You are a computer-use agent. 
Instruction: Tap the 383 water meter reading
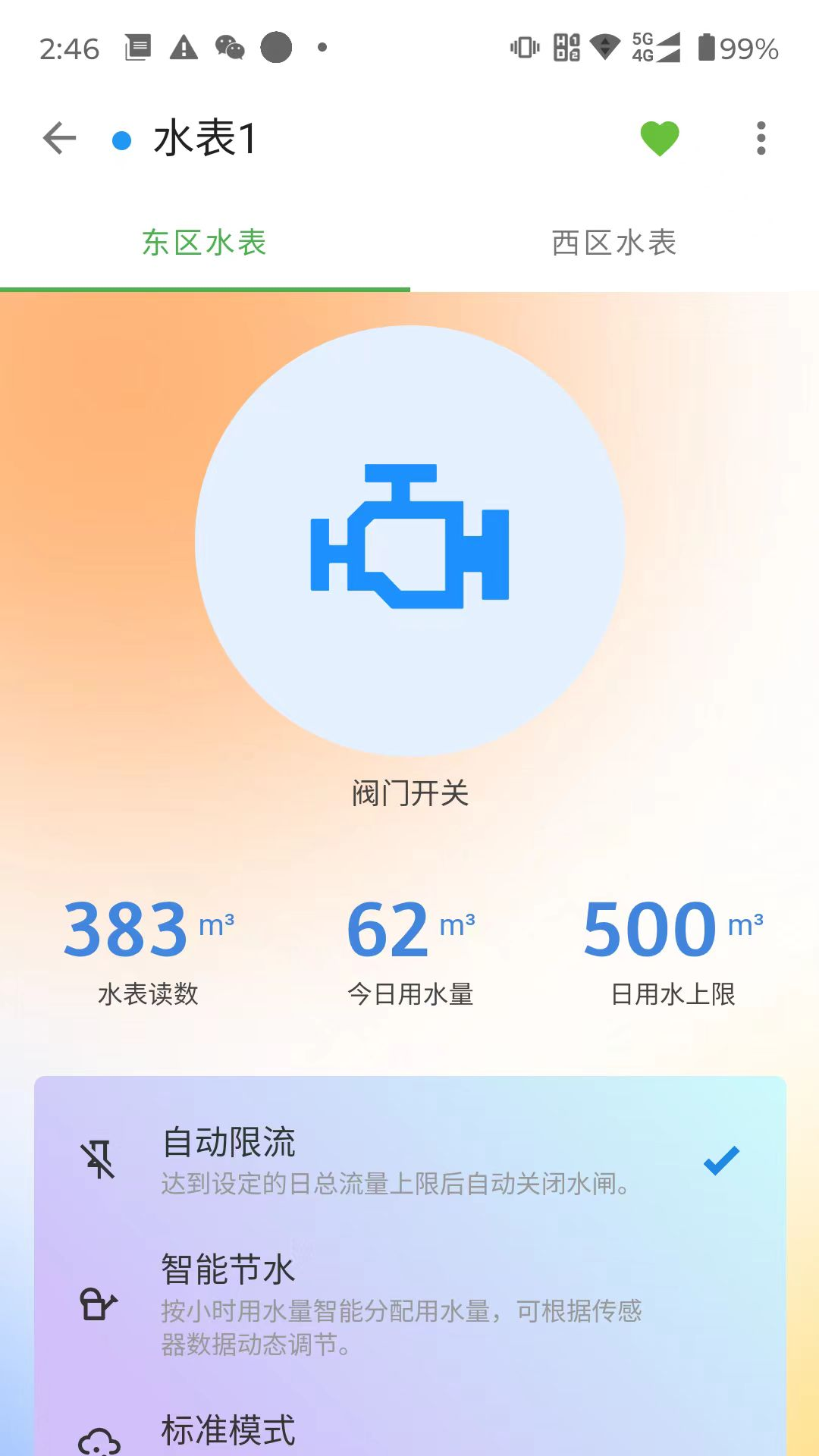coord(125,927)
